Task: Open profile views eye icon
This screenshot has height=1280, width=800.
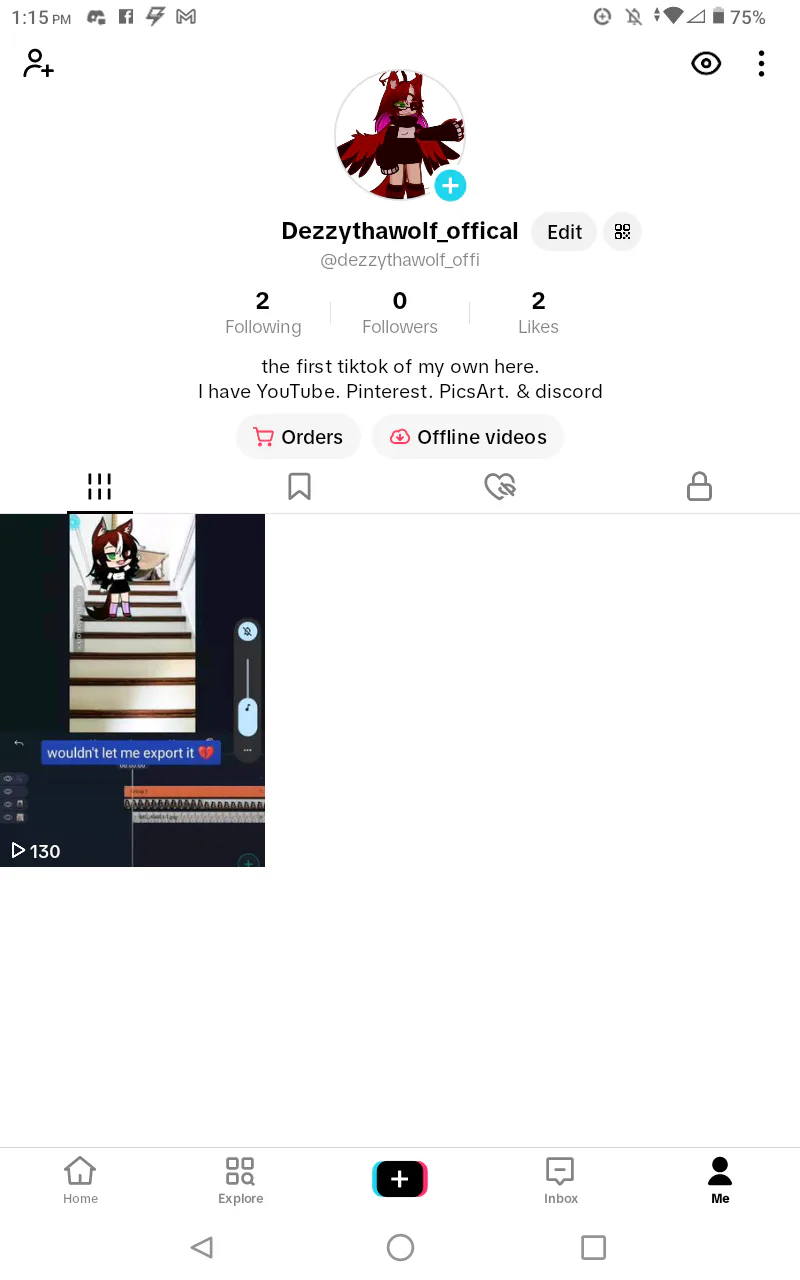Action: (706, 64)
